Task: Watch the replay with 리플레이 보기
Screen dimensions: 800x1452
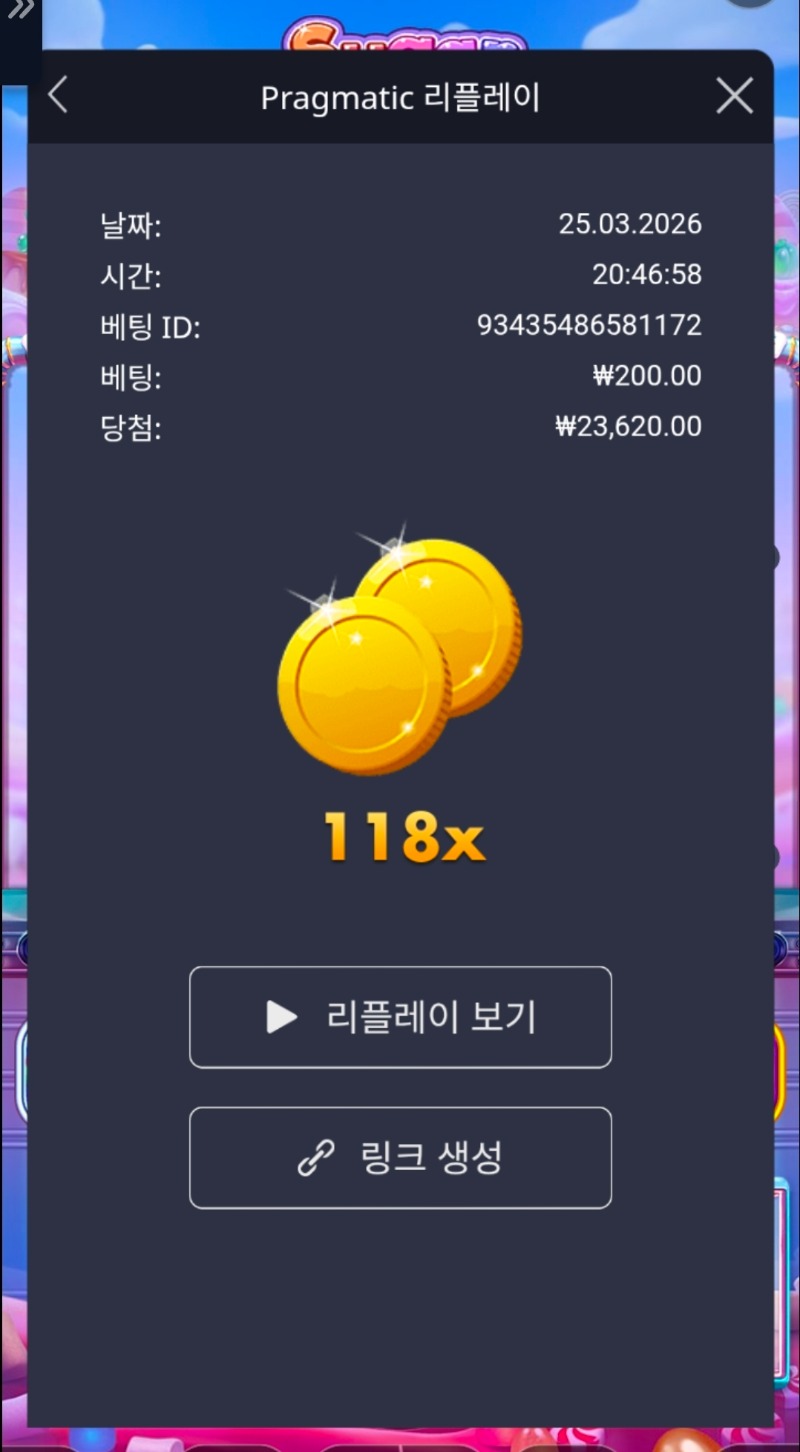Action: [400, 1017]
